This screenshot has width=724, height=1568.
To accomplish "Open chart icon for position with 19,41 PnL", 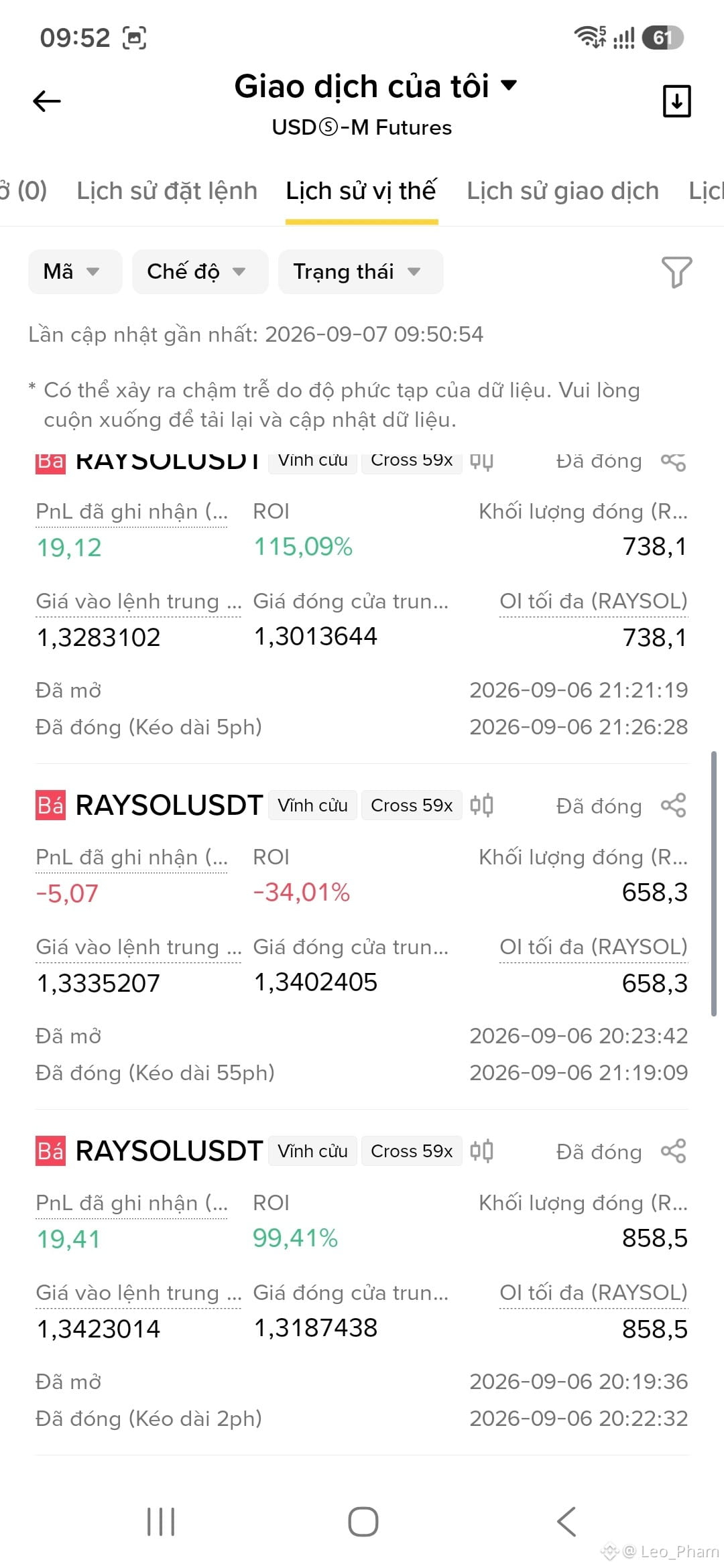I will point(481,1151).
